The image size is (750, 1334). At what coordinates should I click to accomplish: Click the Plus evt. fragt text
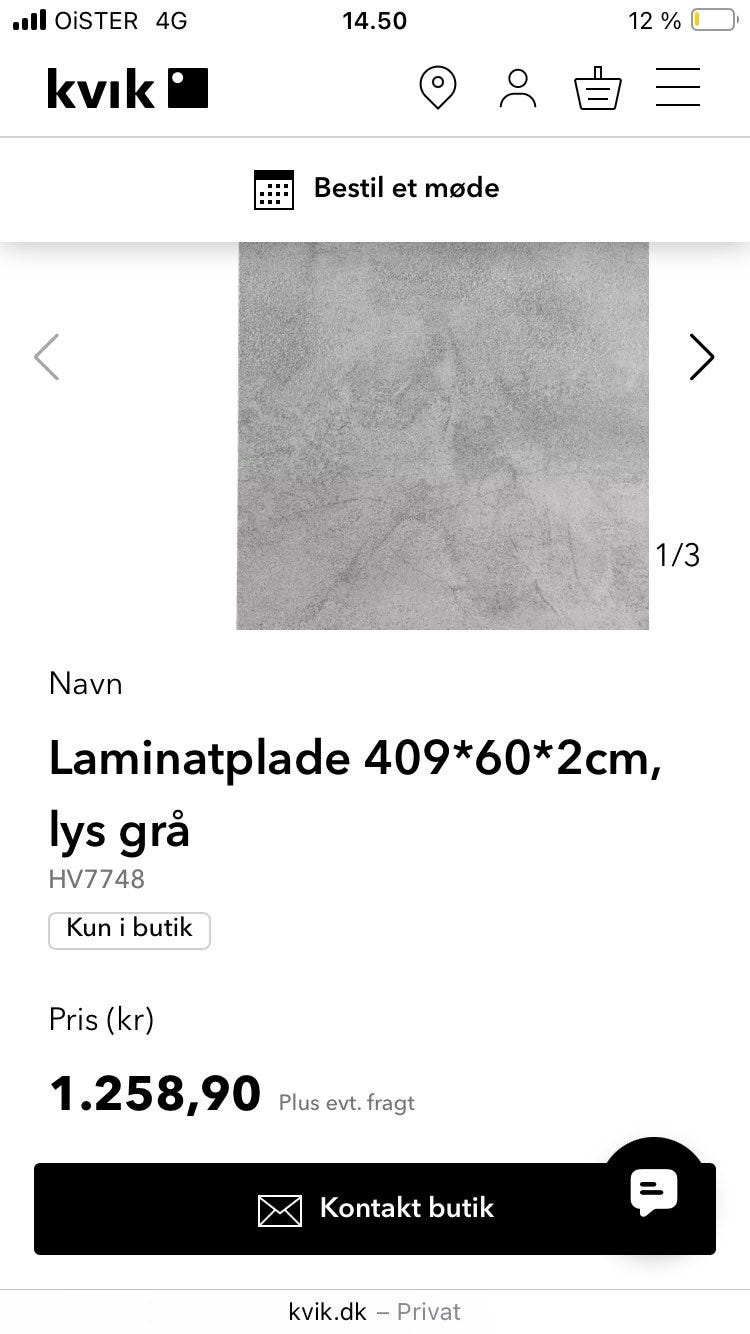345,1103
